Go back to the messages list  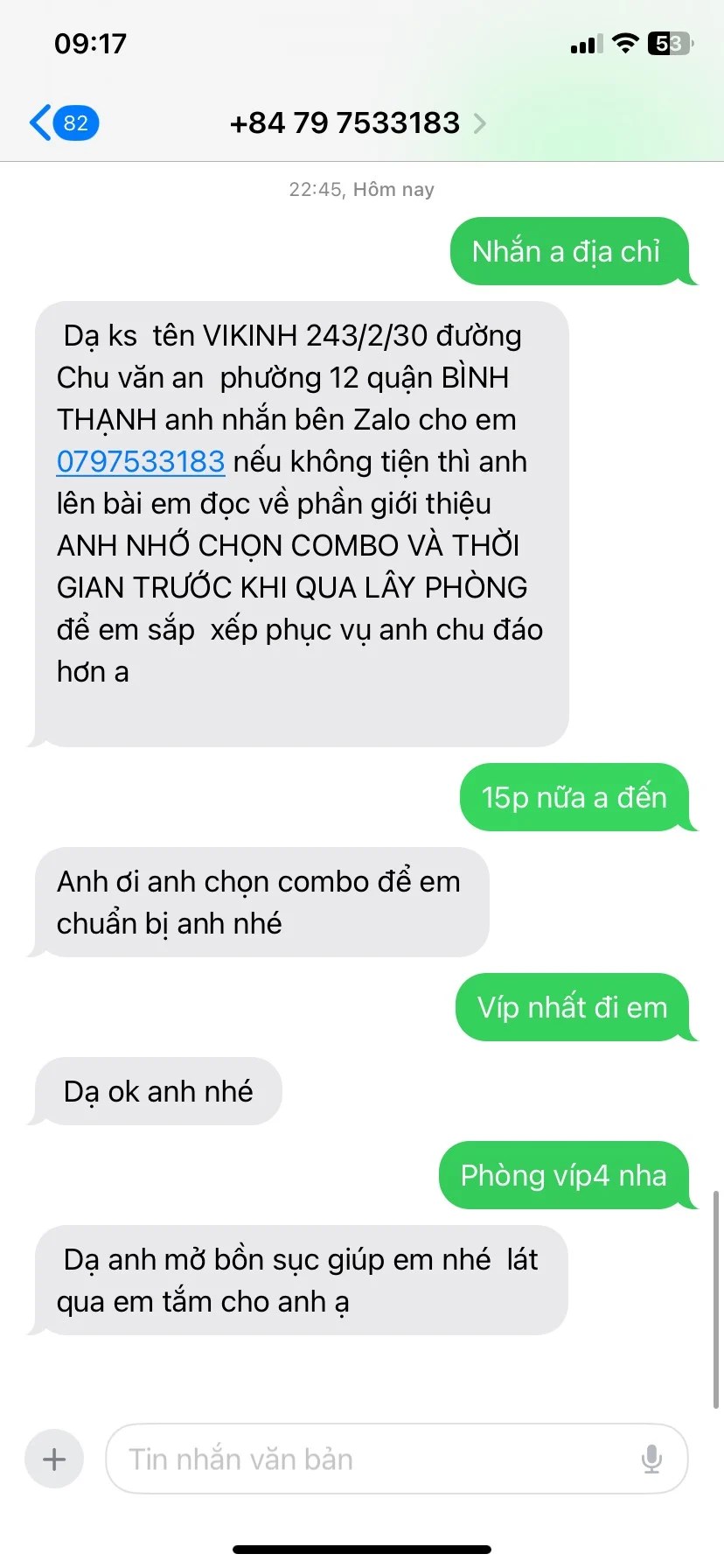click(x=61, y=122)
